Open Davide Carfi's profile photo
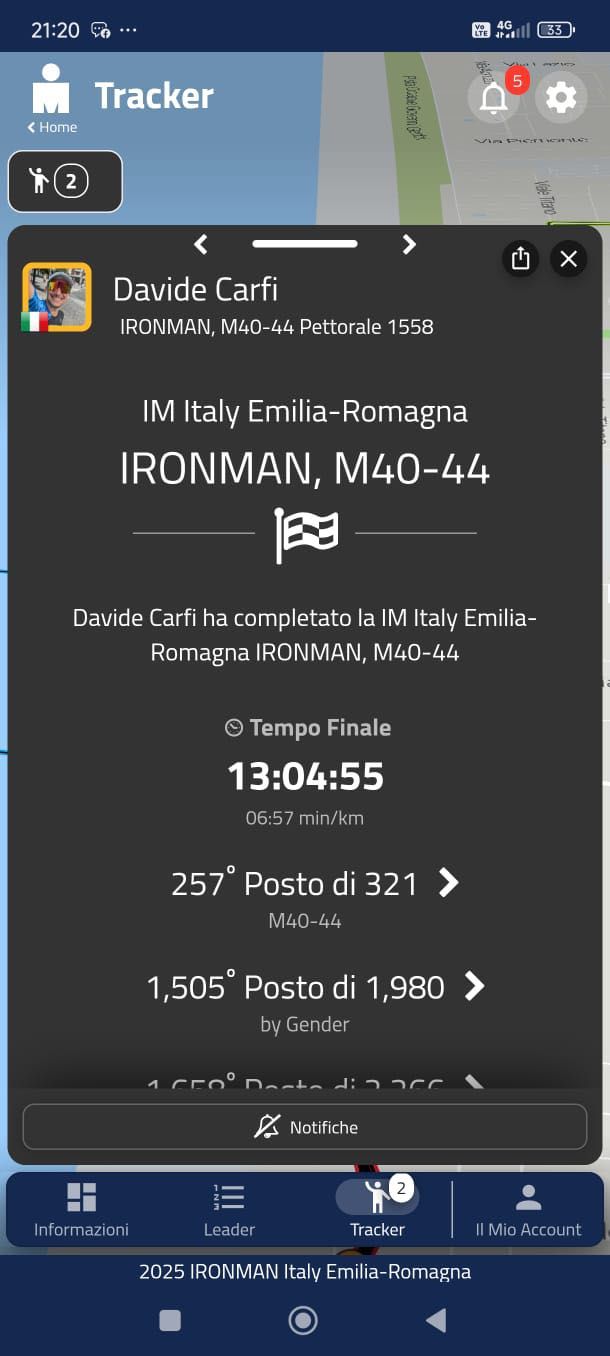The image size is (610, 1356). (x=57, y=296)
